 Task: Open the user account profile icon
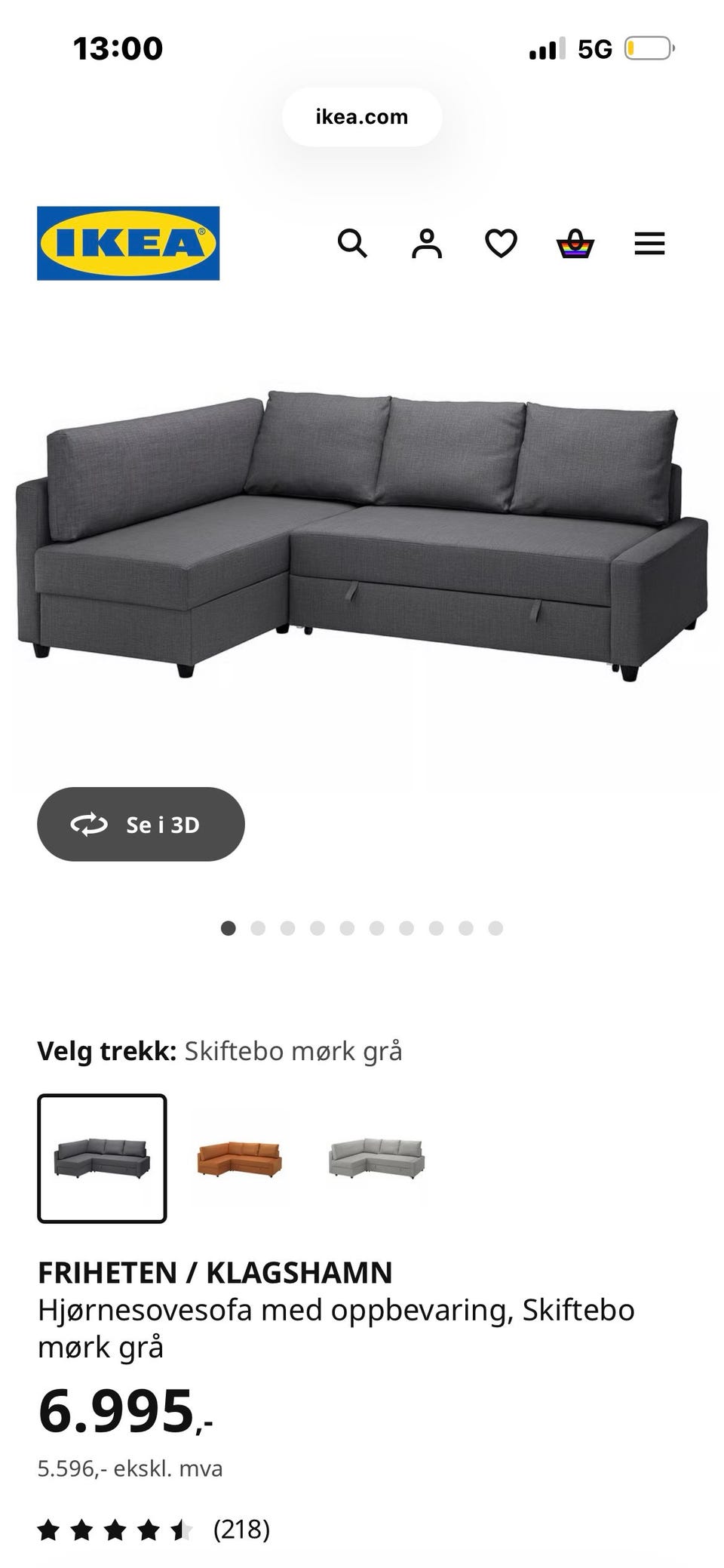point(427,244)
